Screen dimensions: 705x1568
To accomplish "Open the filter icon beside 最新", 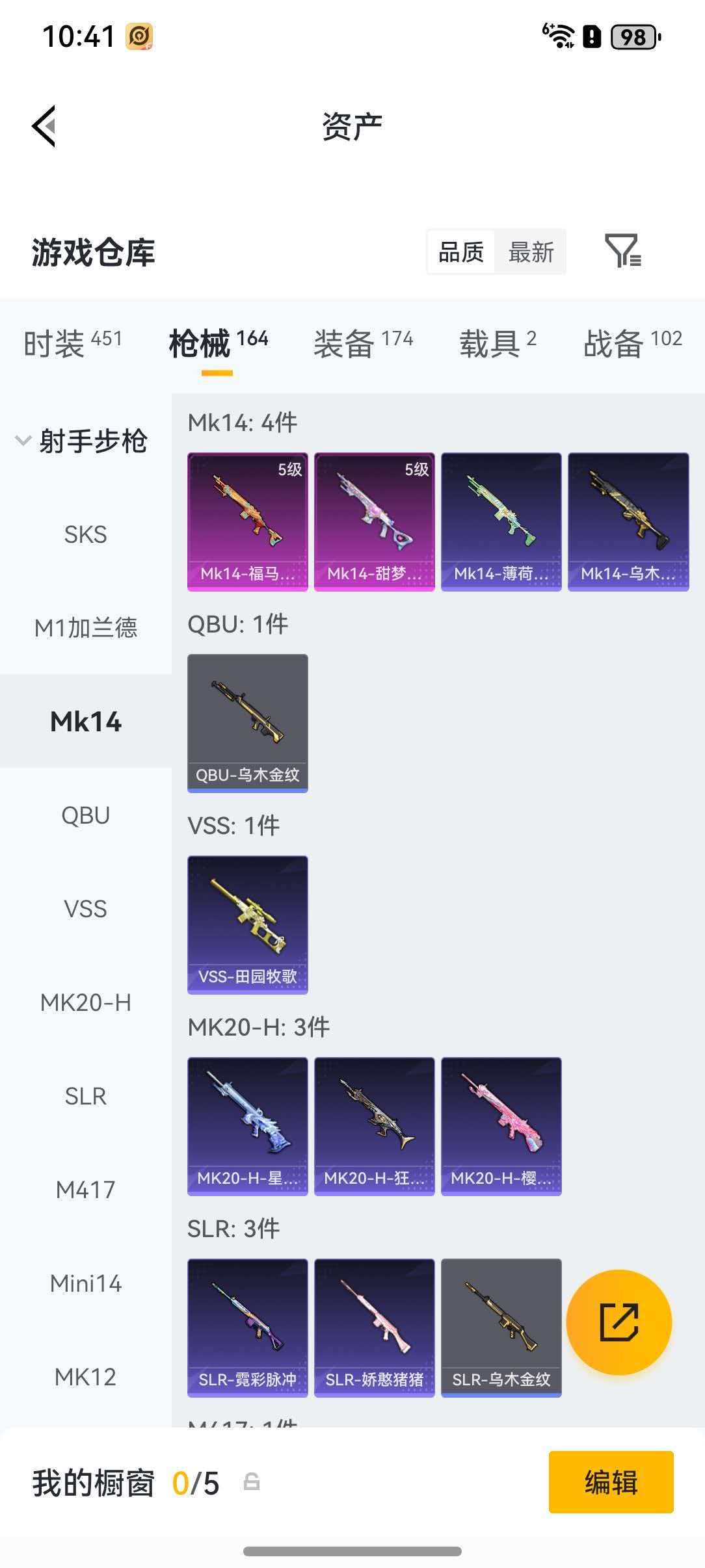I will [622, 252].
